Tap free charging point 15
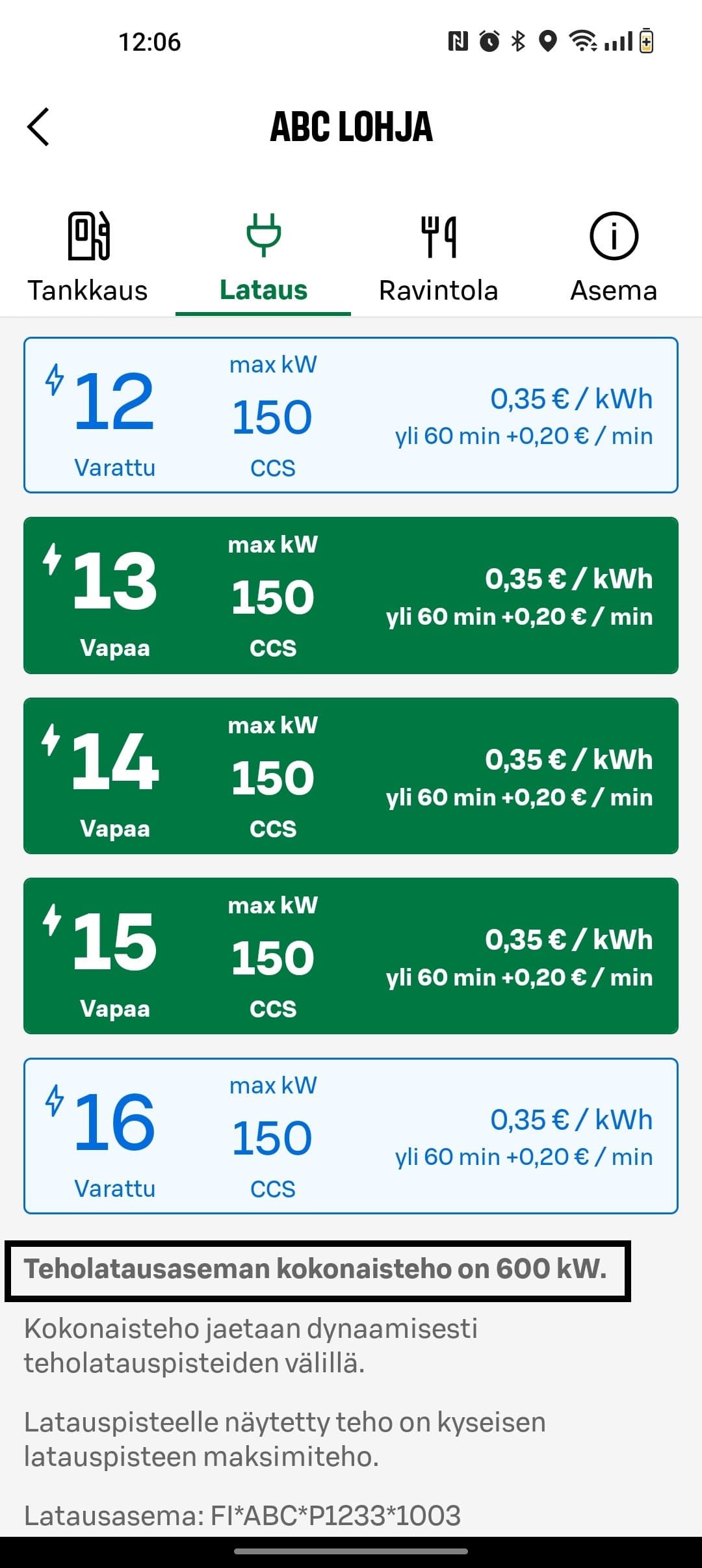This screenshot has height=1568, width=702. coord(351,956)
